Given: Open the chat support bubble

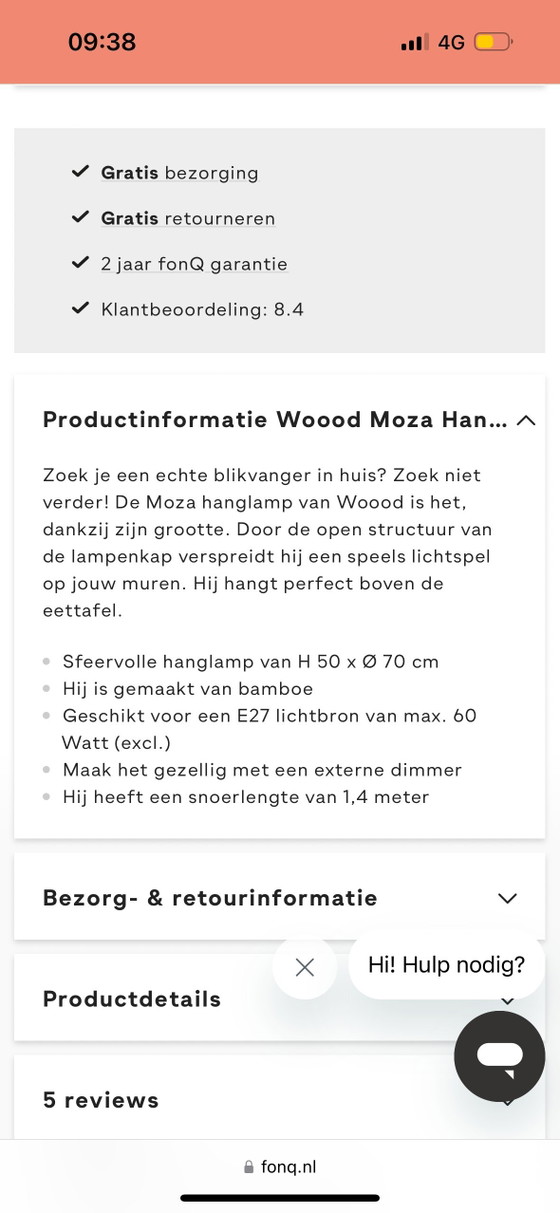Looking at the screenshot, I should (499, 1056).
